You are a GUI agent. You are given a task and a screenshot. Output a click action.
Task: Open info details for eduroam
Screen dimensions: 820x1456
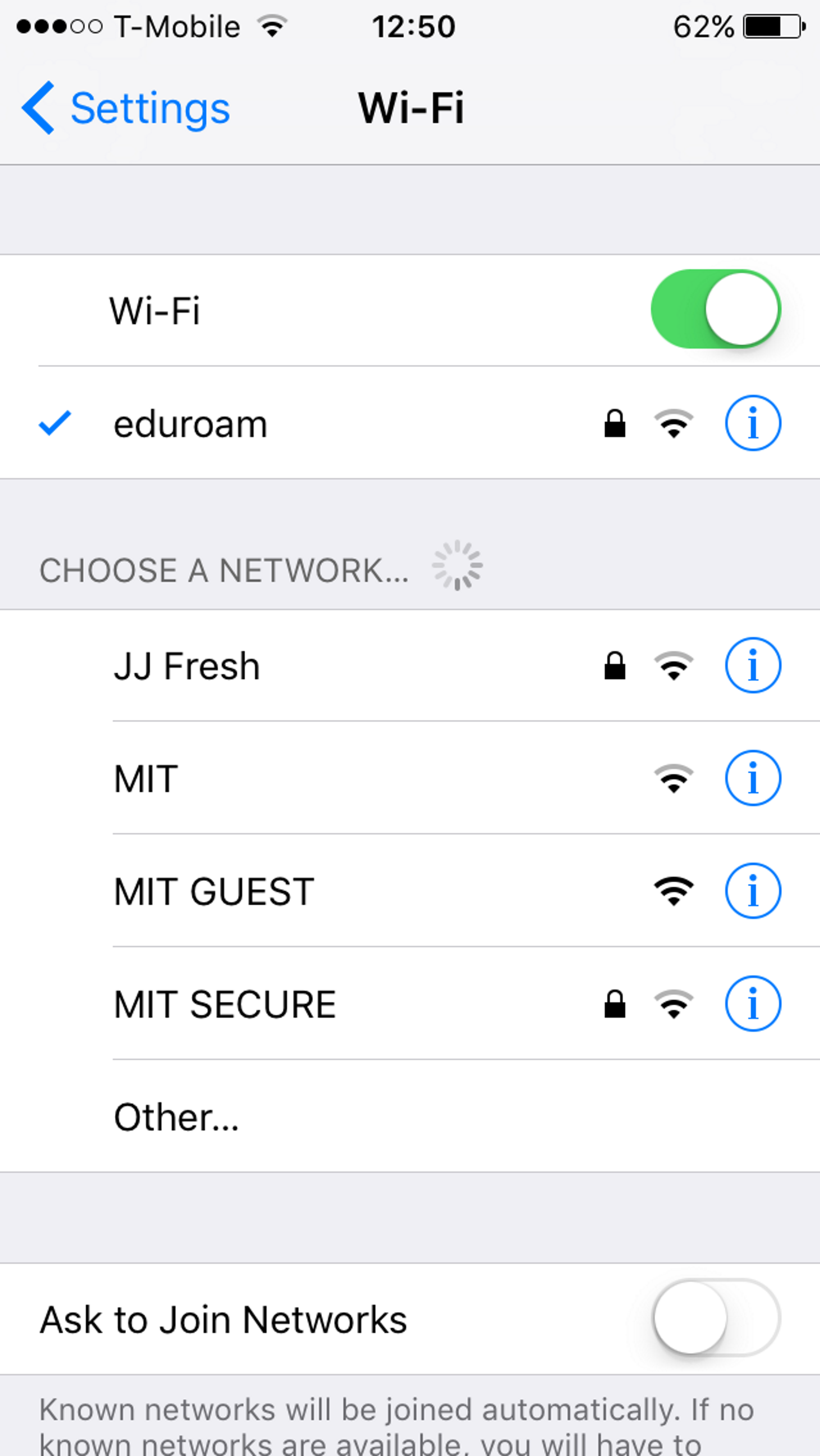coord(753,423)
